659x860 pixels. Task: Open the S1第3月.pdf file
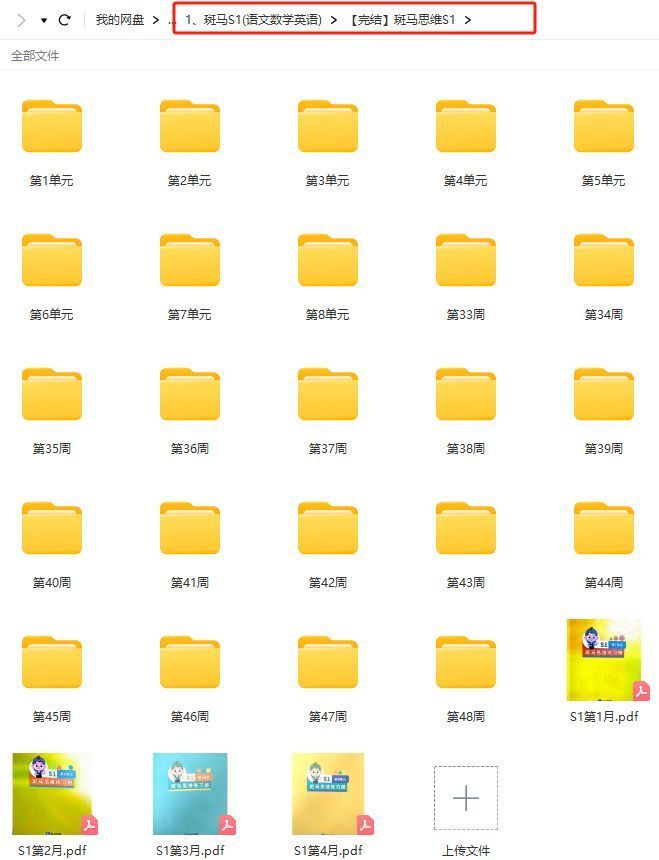tap(190, 794)
